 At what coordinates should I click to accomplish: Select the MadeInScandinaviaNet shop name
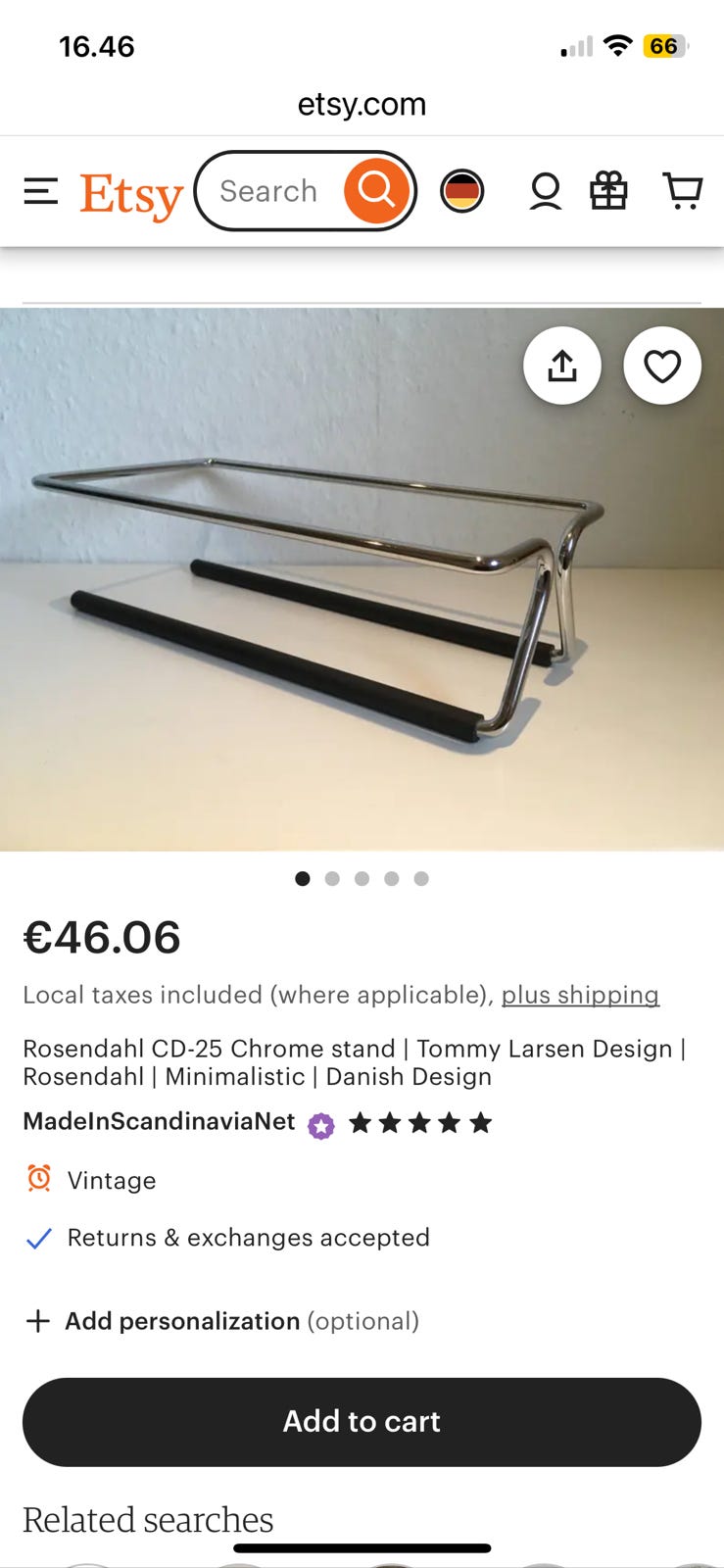click(158, 1122)
